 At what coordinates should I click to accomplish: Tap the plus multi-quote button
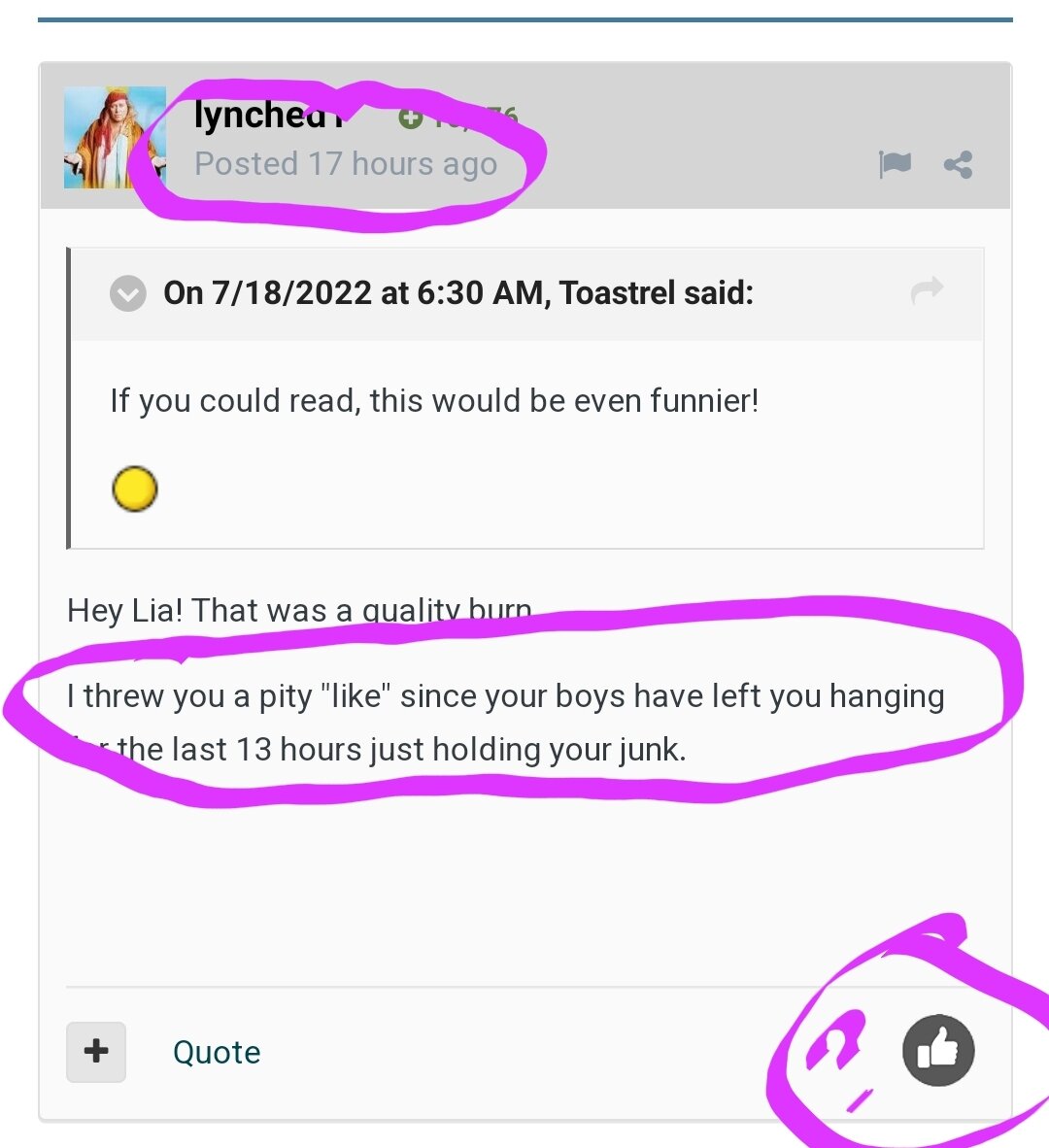[96, 1051]
